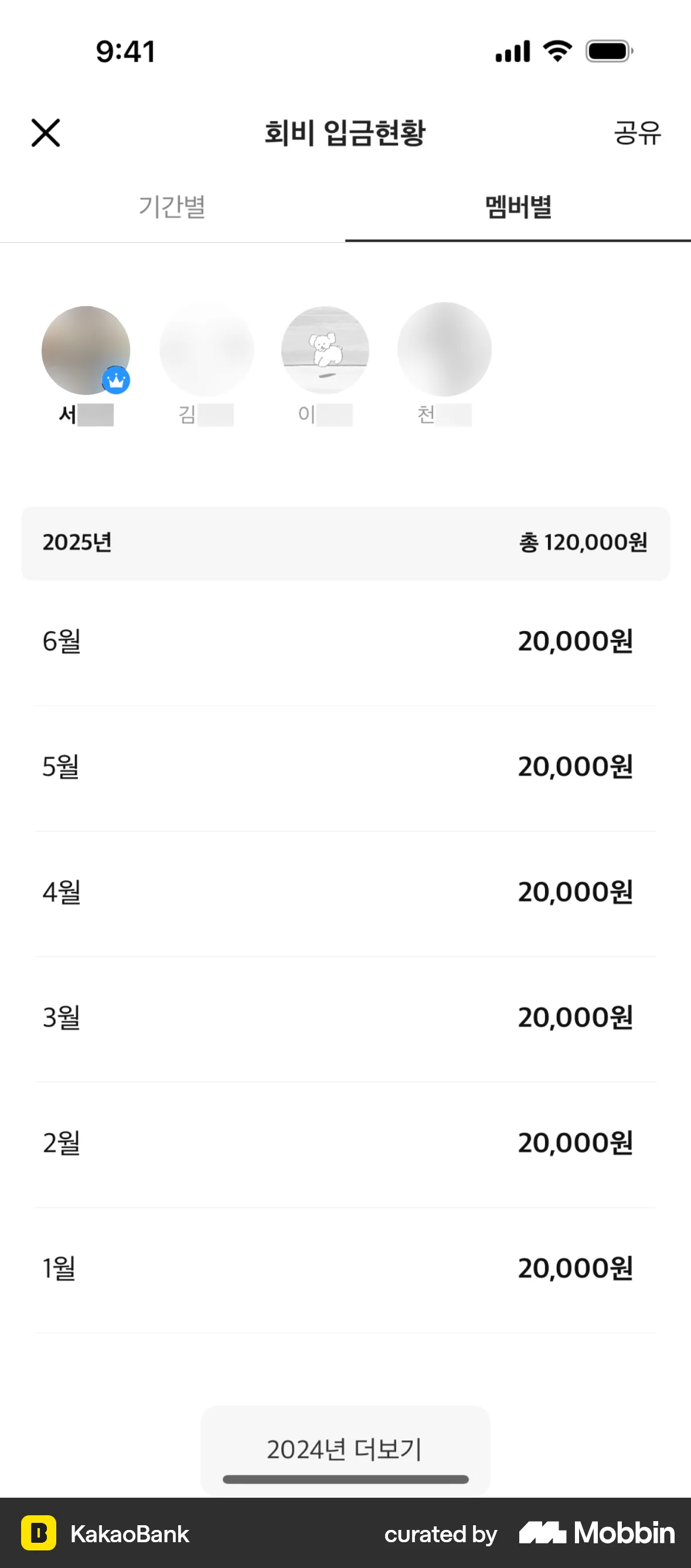
Task: Close the 회비 입금현황 screen
Action: [46, 132]
